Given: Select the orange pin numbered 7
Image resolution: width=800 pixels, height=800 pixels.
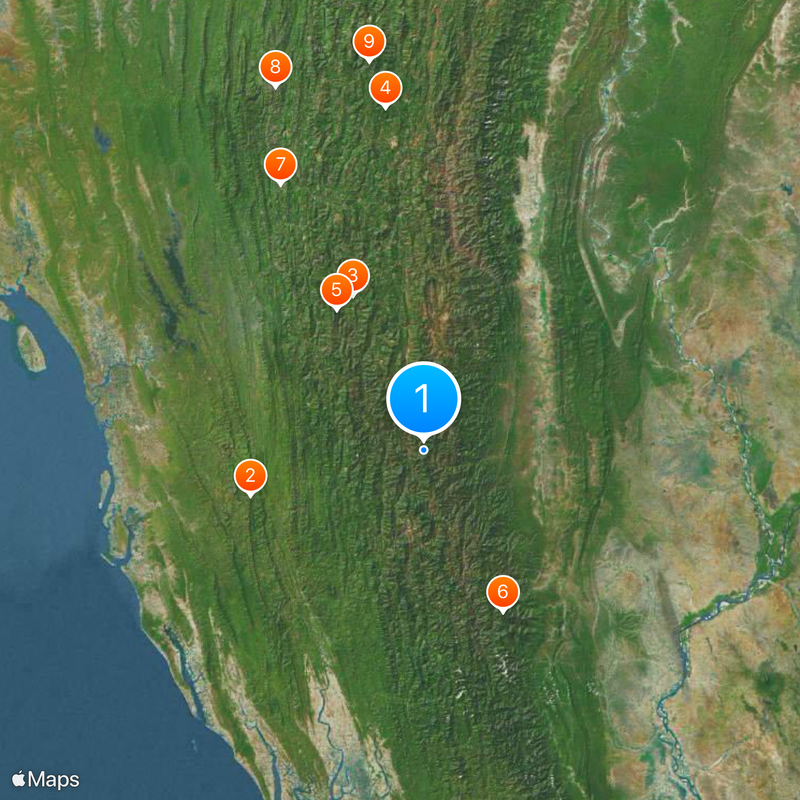Looking at the screenshot, I should click(x=281, y=164).
